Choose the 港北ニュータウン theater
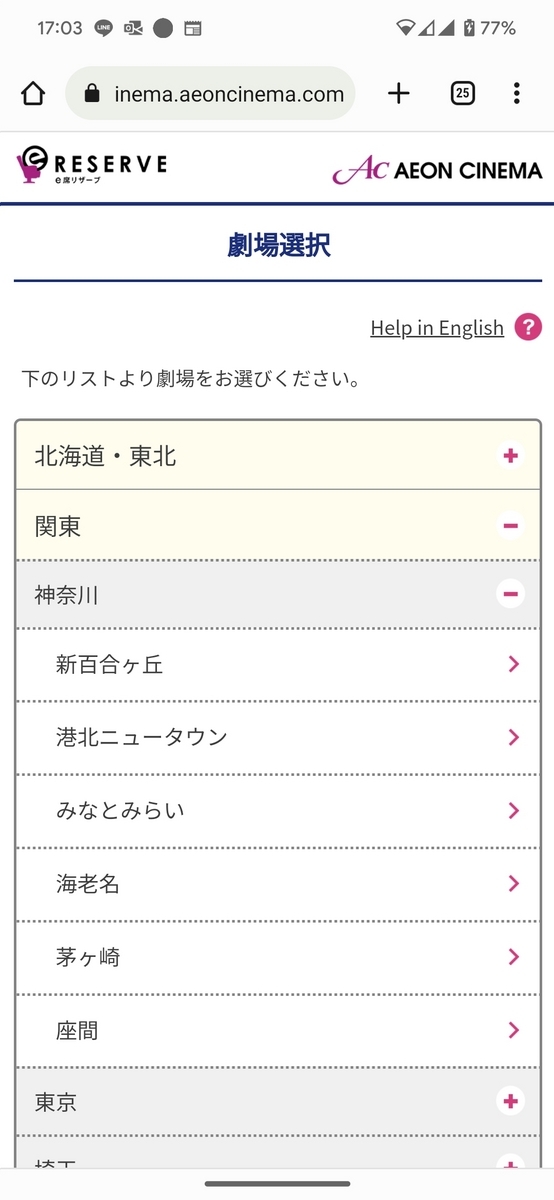 pos(278,737)
